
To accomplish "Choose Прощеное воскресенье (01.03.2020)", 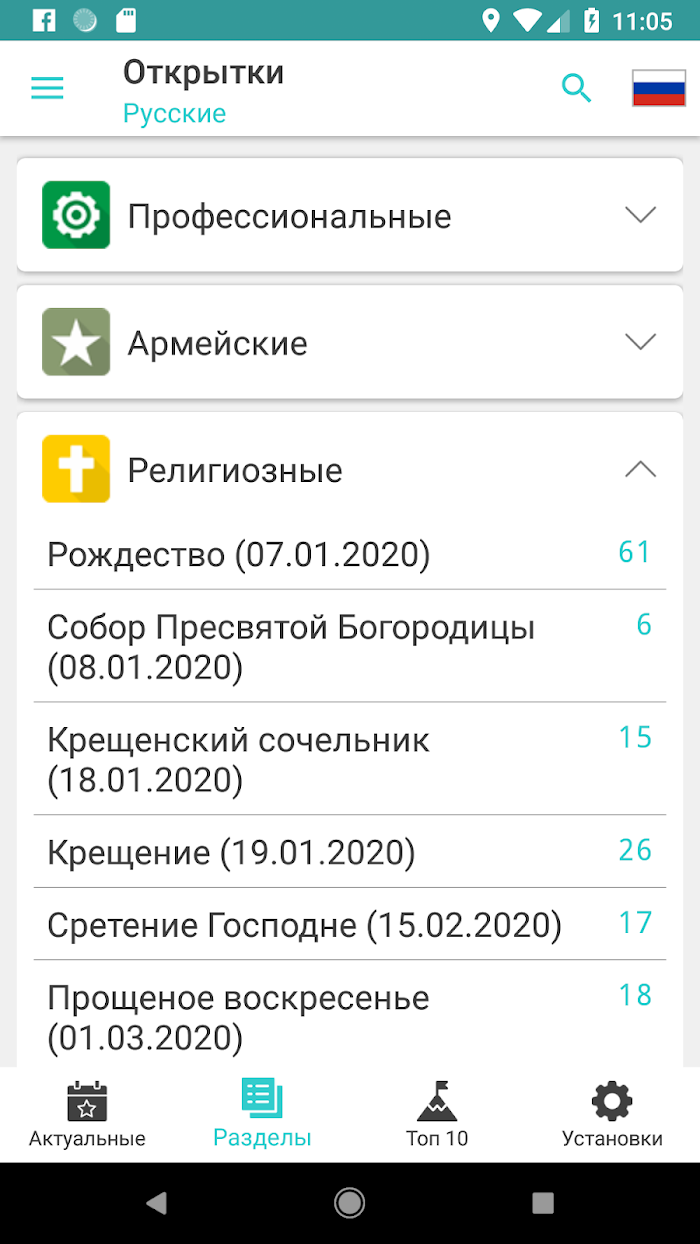I will [350, 1013].
